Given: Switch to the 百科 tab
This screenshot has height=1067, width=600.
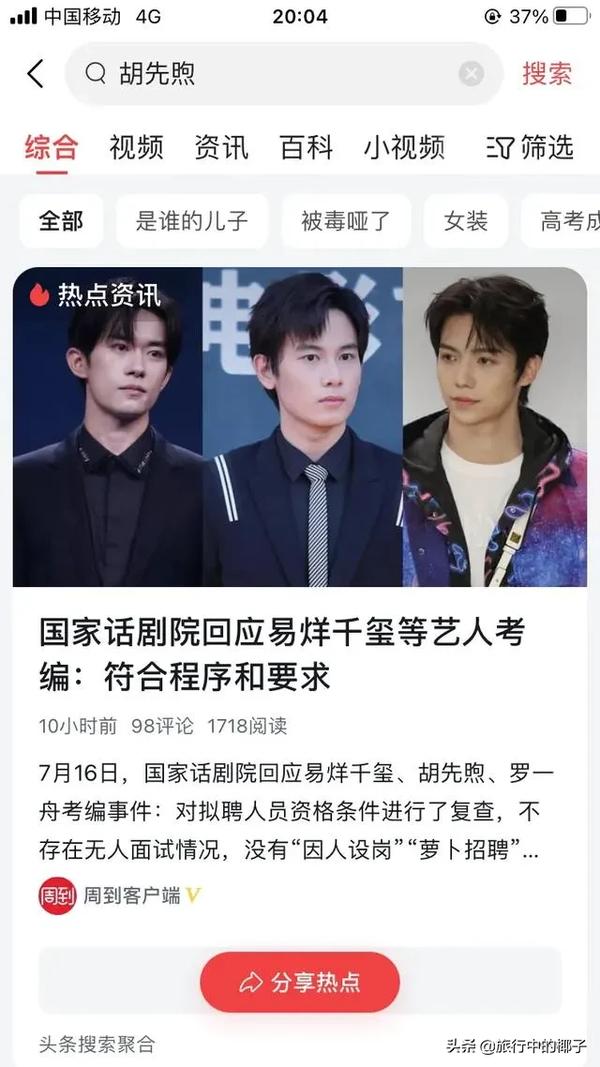Looking at the screenshot, I should (x=306, y=147).
